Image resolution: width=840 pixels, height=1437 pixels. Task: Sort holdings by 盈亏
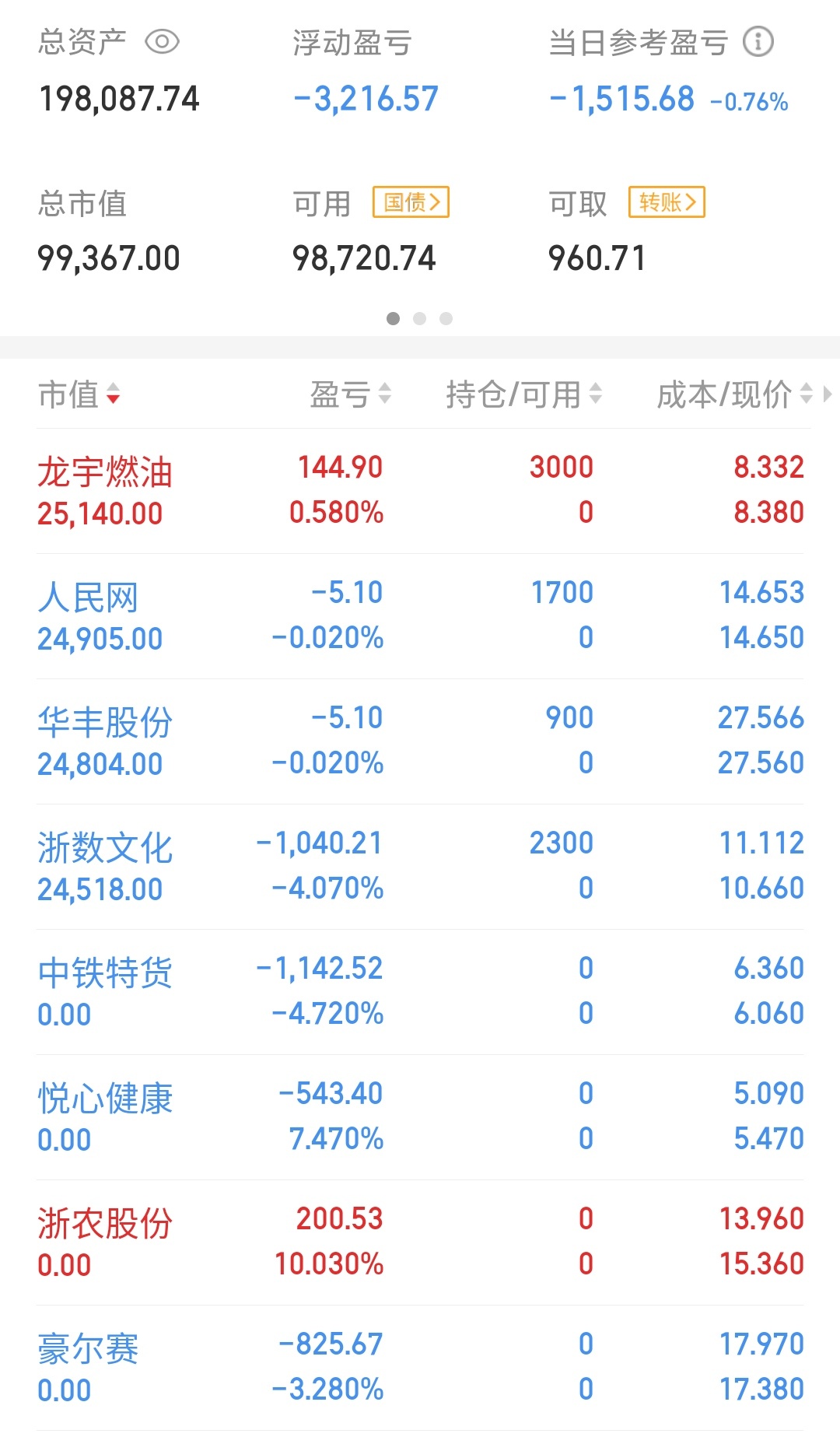(351, 394)
